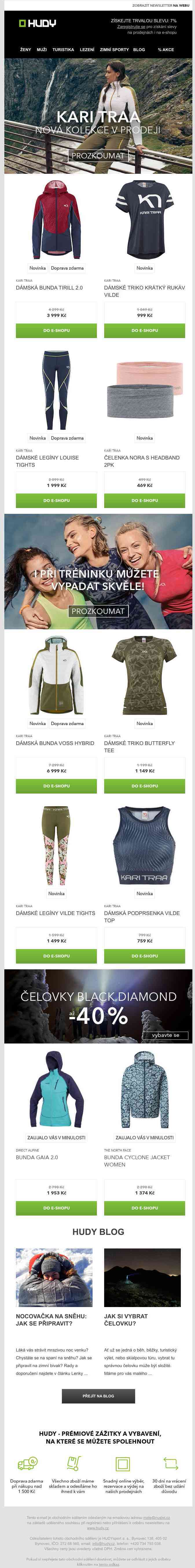Shop Dámská bunda Tirill 2.0 in e-shop
Viewport: 195px width, 1568px height.
point(56,331)
